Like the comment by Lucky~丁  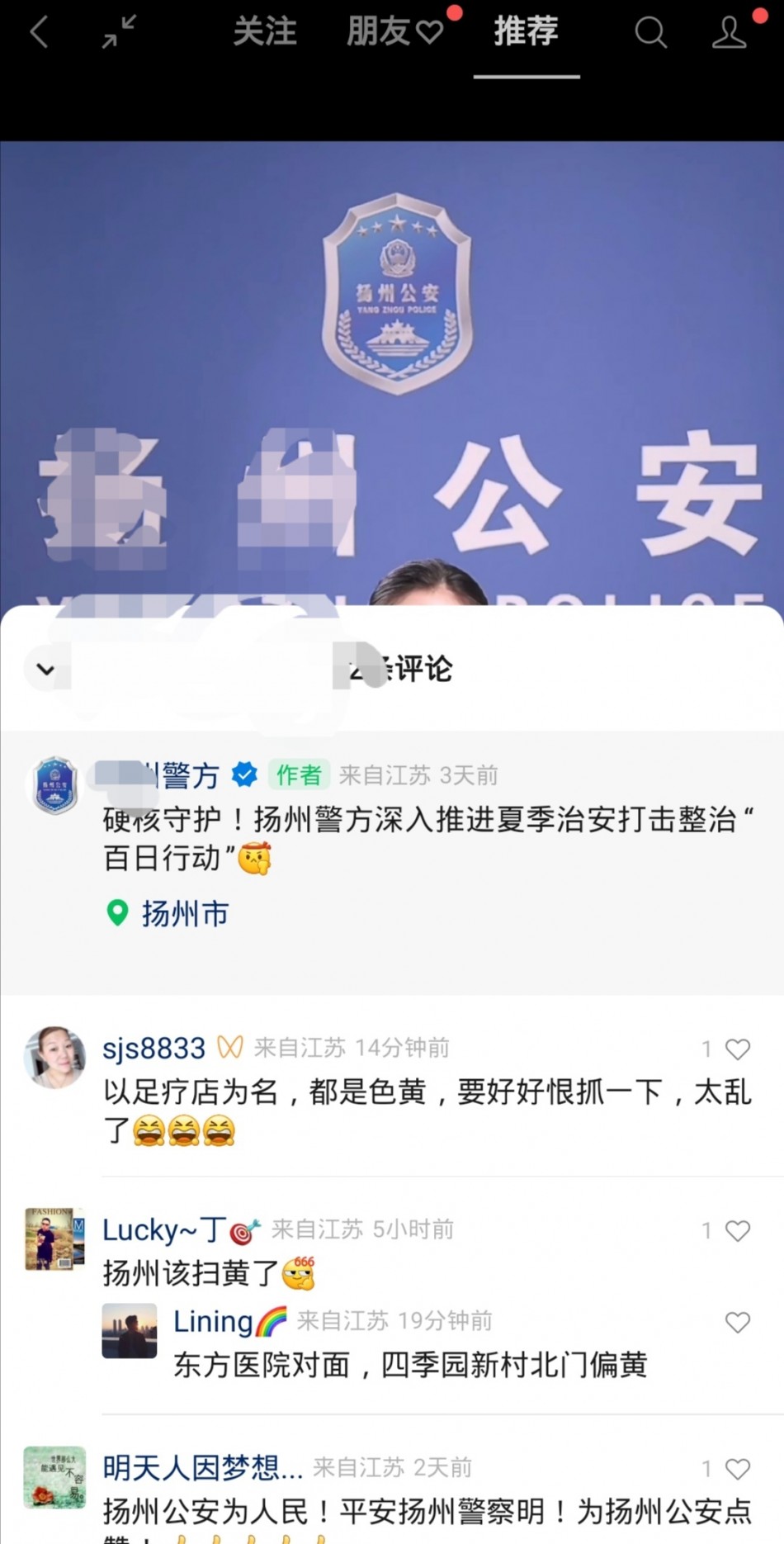click(x=737, y=1230)
